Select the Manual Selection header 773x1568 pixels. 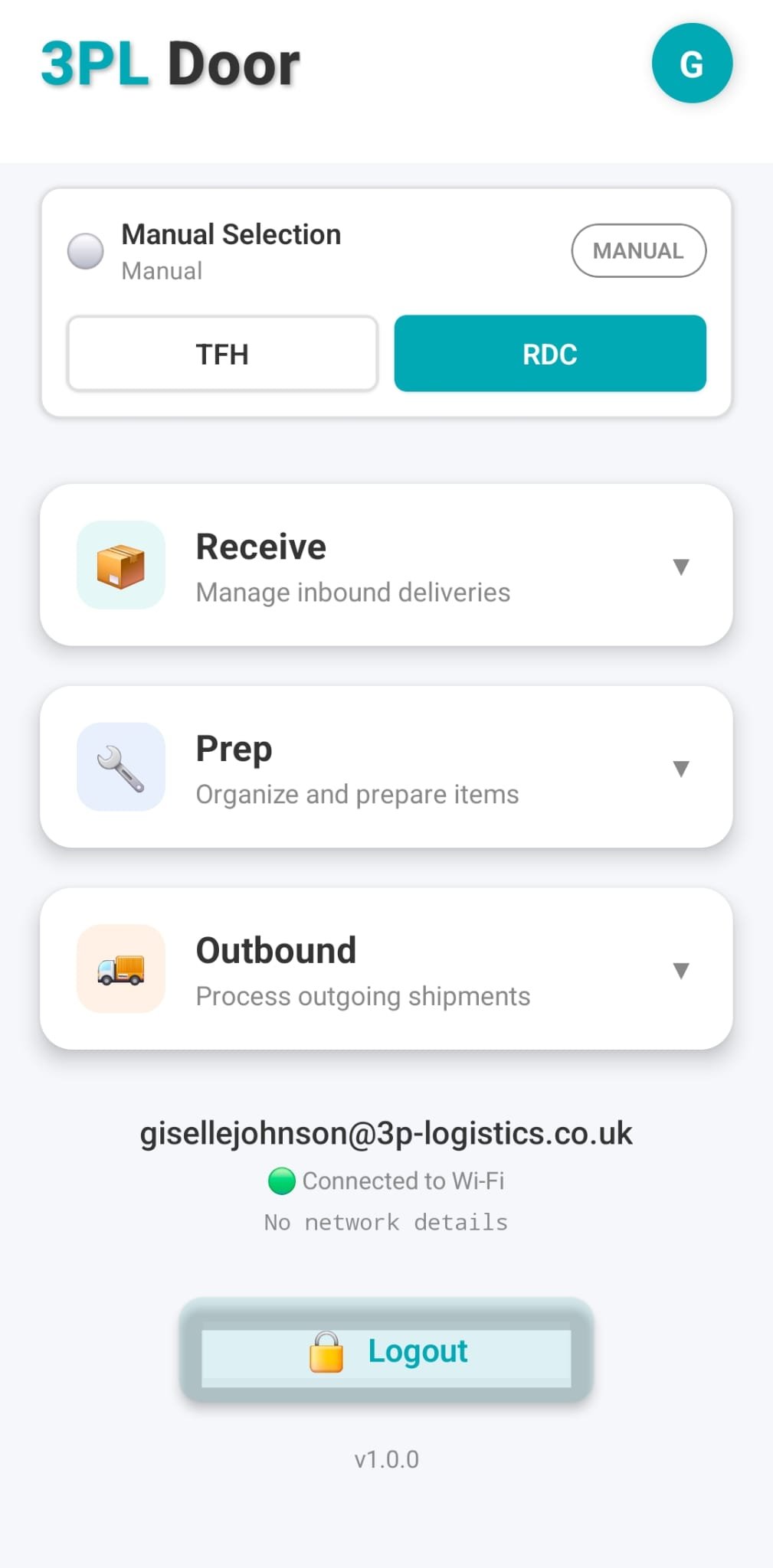click(230, 234)
